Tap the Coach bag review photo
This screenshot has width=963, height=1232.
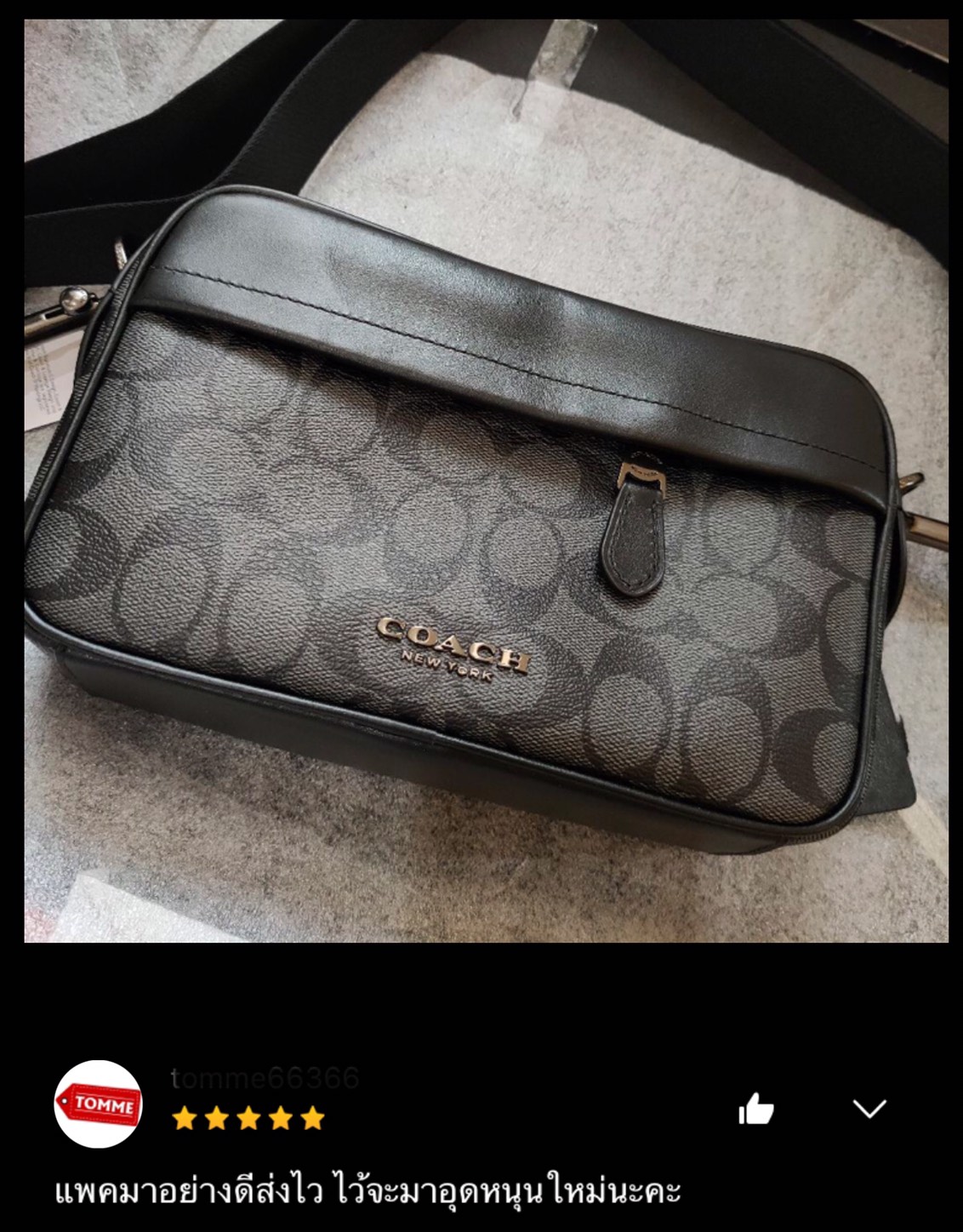pos(486,481)
